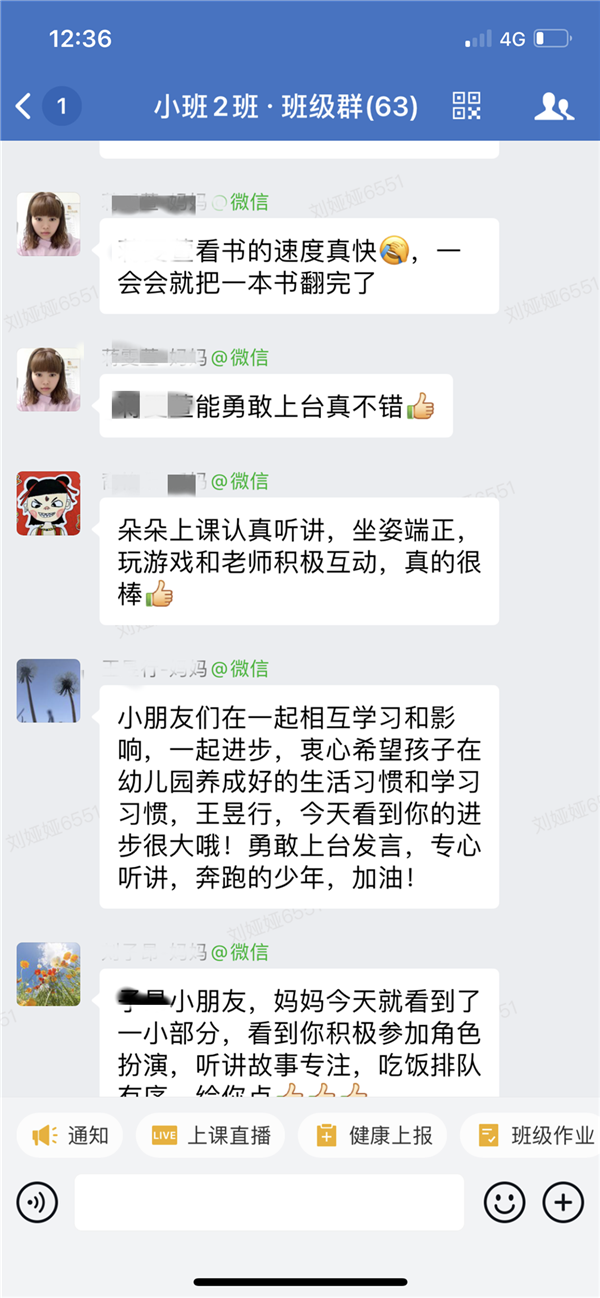View the group members list

[x=553, y=106]
